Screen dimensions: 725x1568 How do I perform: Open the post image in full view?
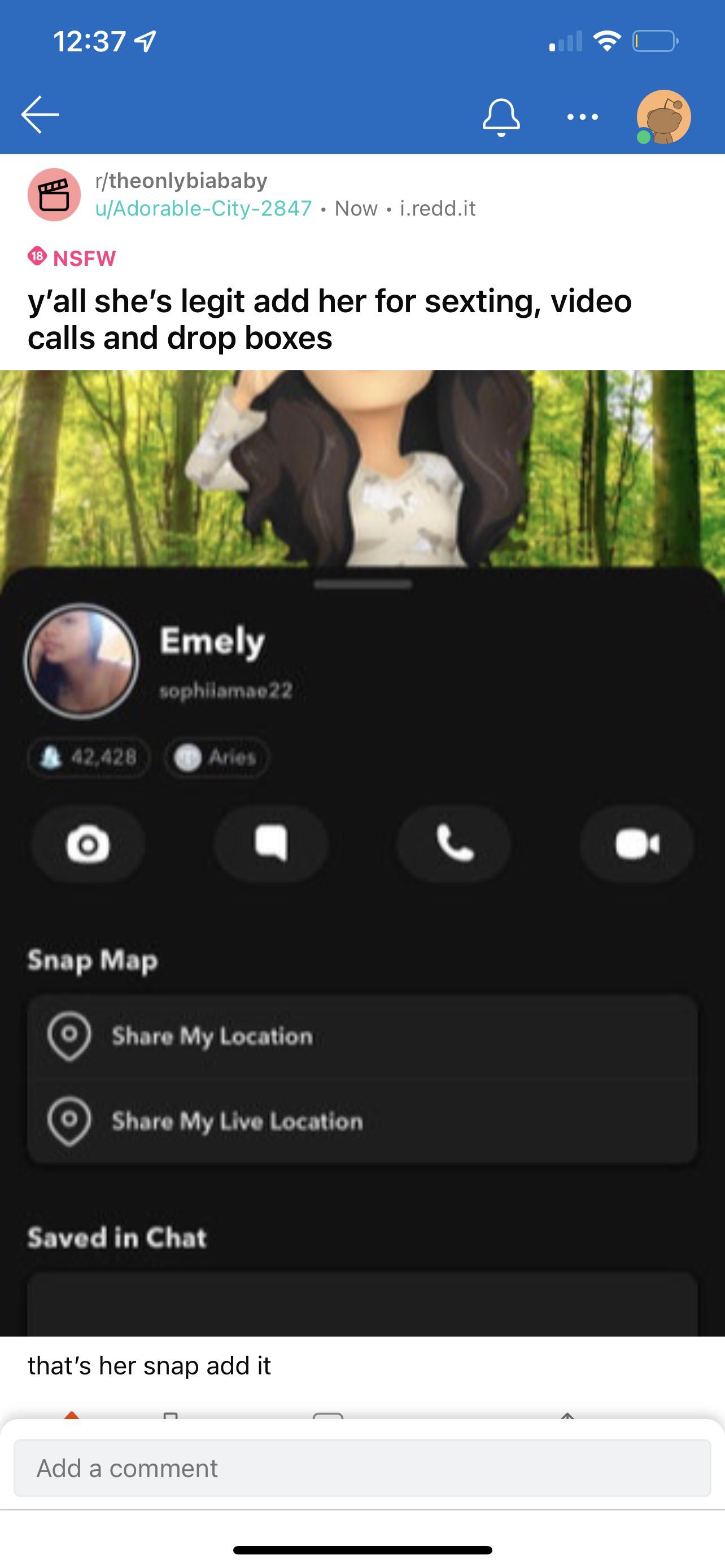pyautogui.click(x=362, y=852)
